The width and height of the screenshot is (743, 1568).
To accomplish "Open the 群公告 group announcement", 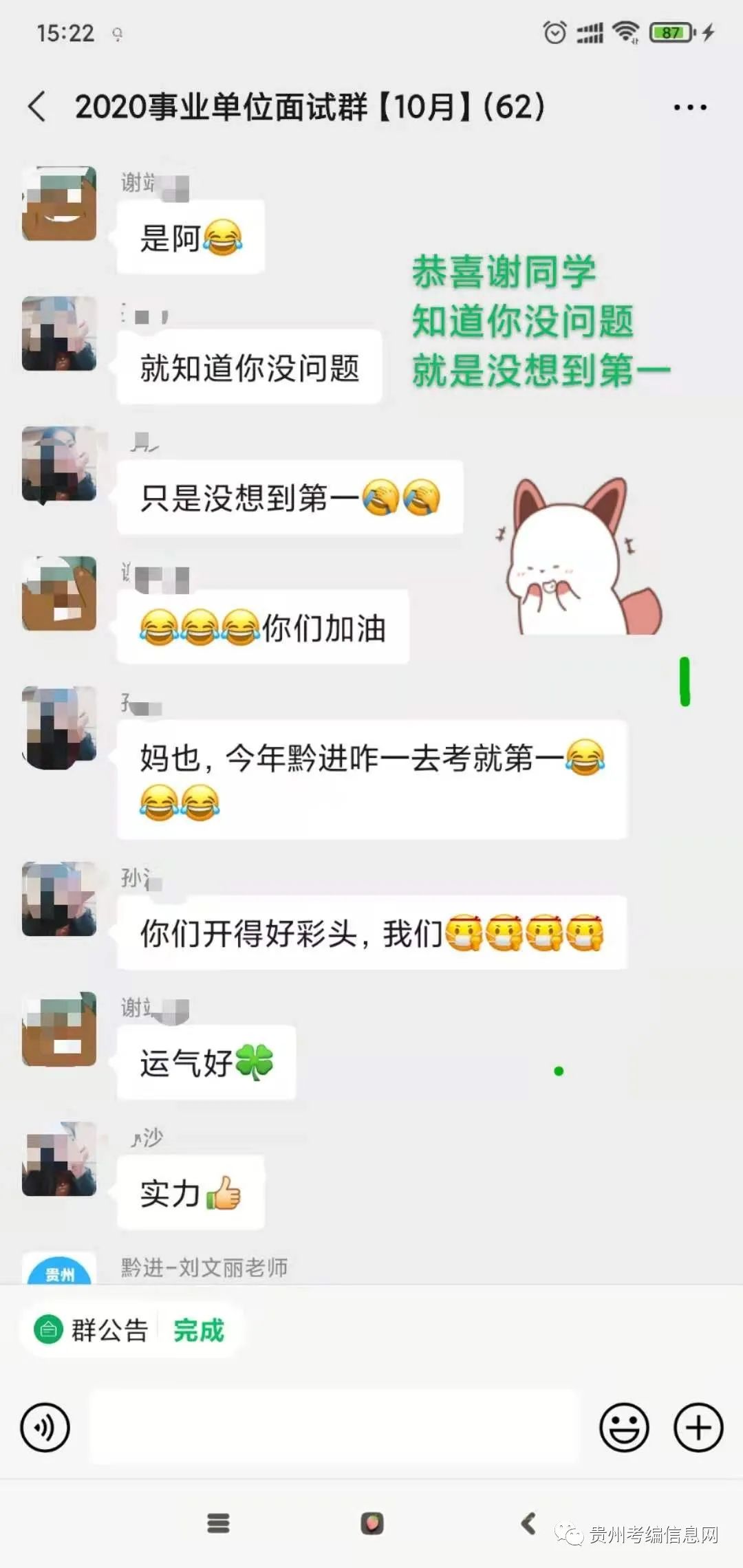I will coord(93,1330).
